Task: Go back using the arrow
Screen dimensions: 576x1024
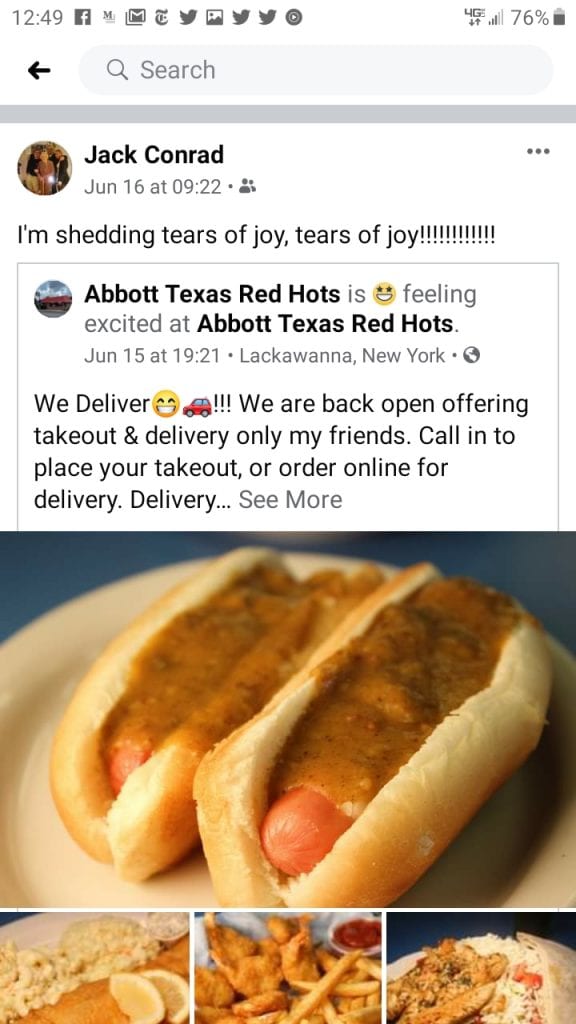Action: [39, 71]
